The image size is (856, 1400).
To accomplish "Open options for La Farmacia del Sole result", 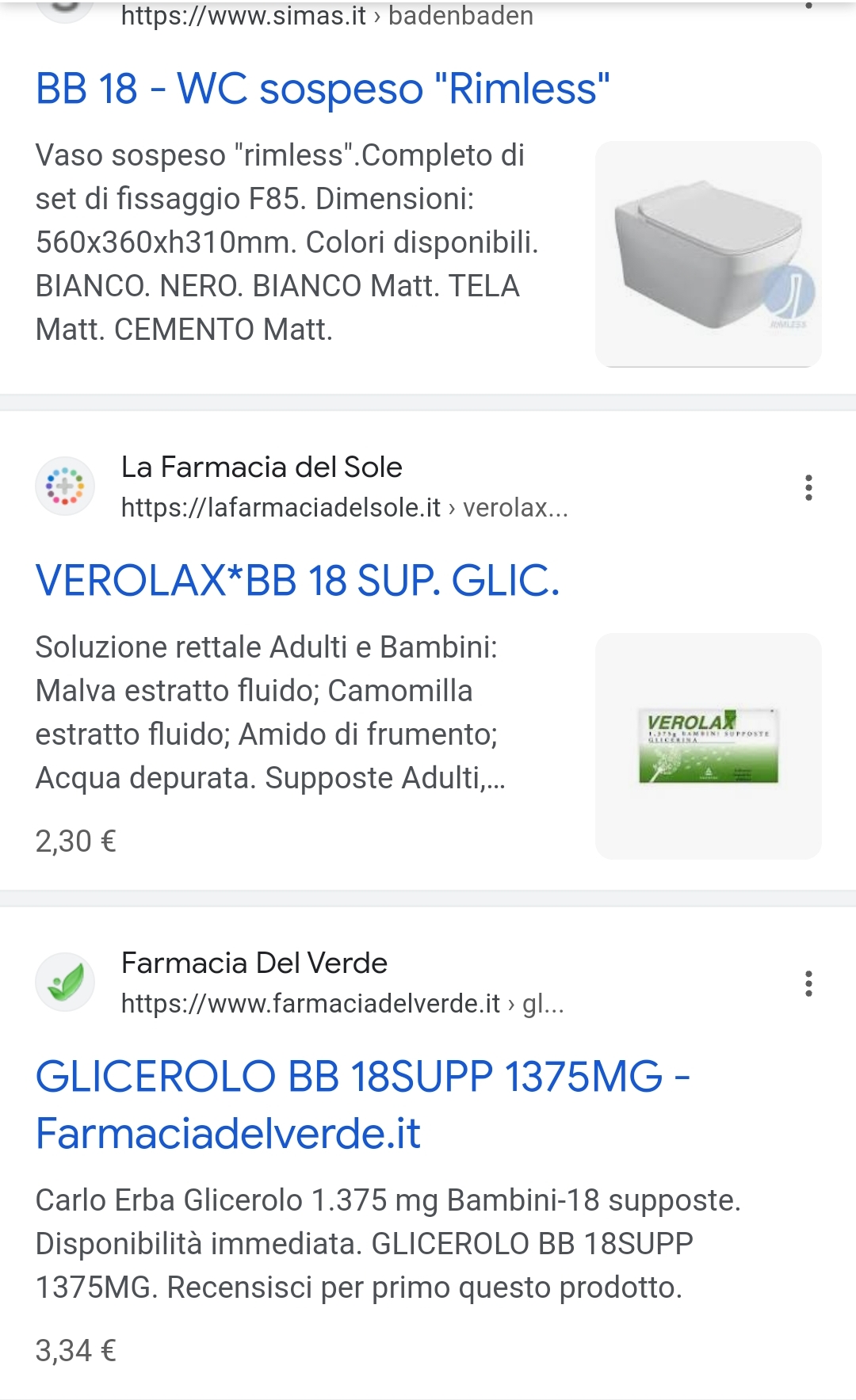I will [808, 487].
